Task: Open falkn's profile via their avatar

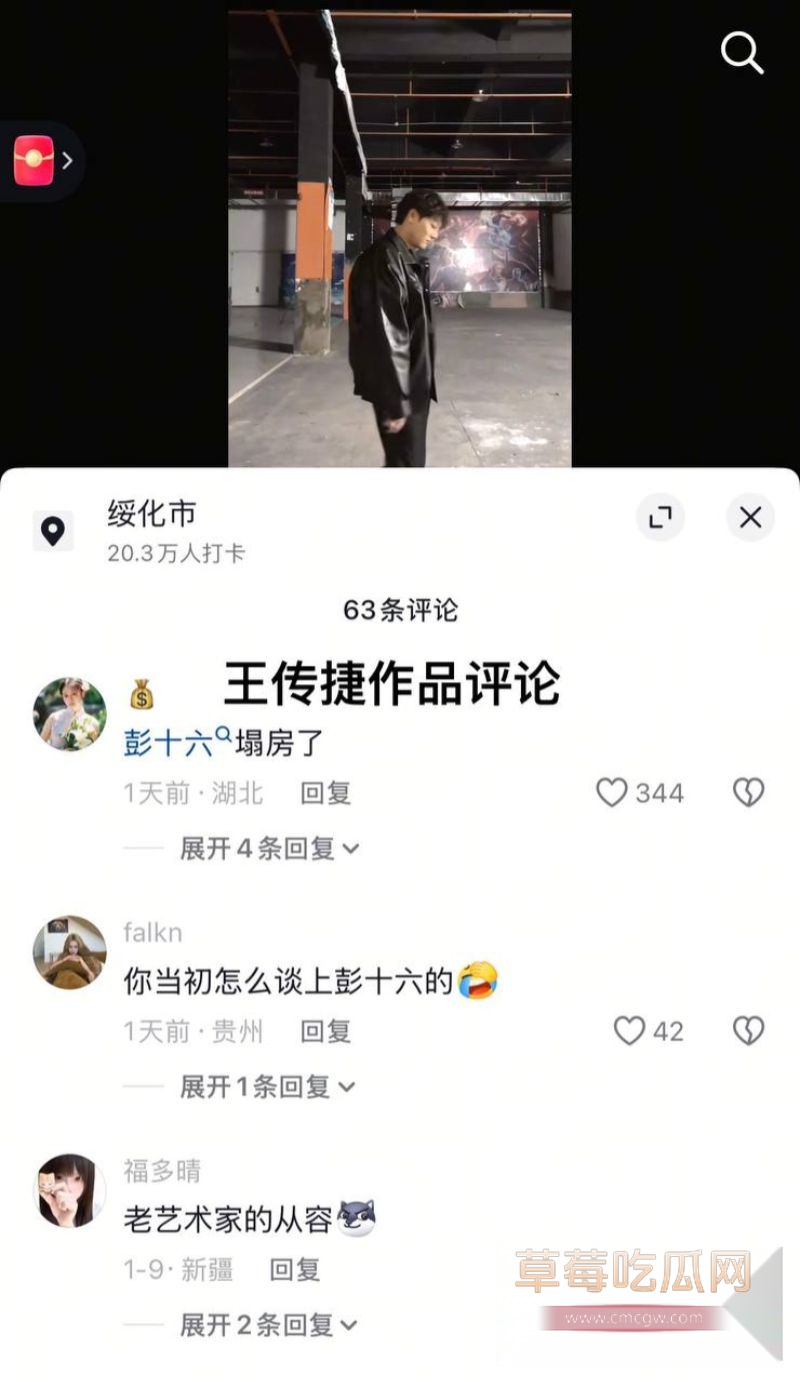Action: tap(68, 952)
